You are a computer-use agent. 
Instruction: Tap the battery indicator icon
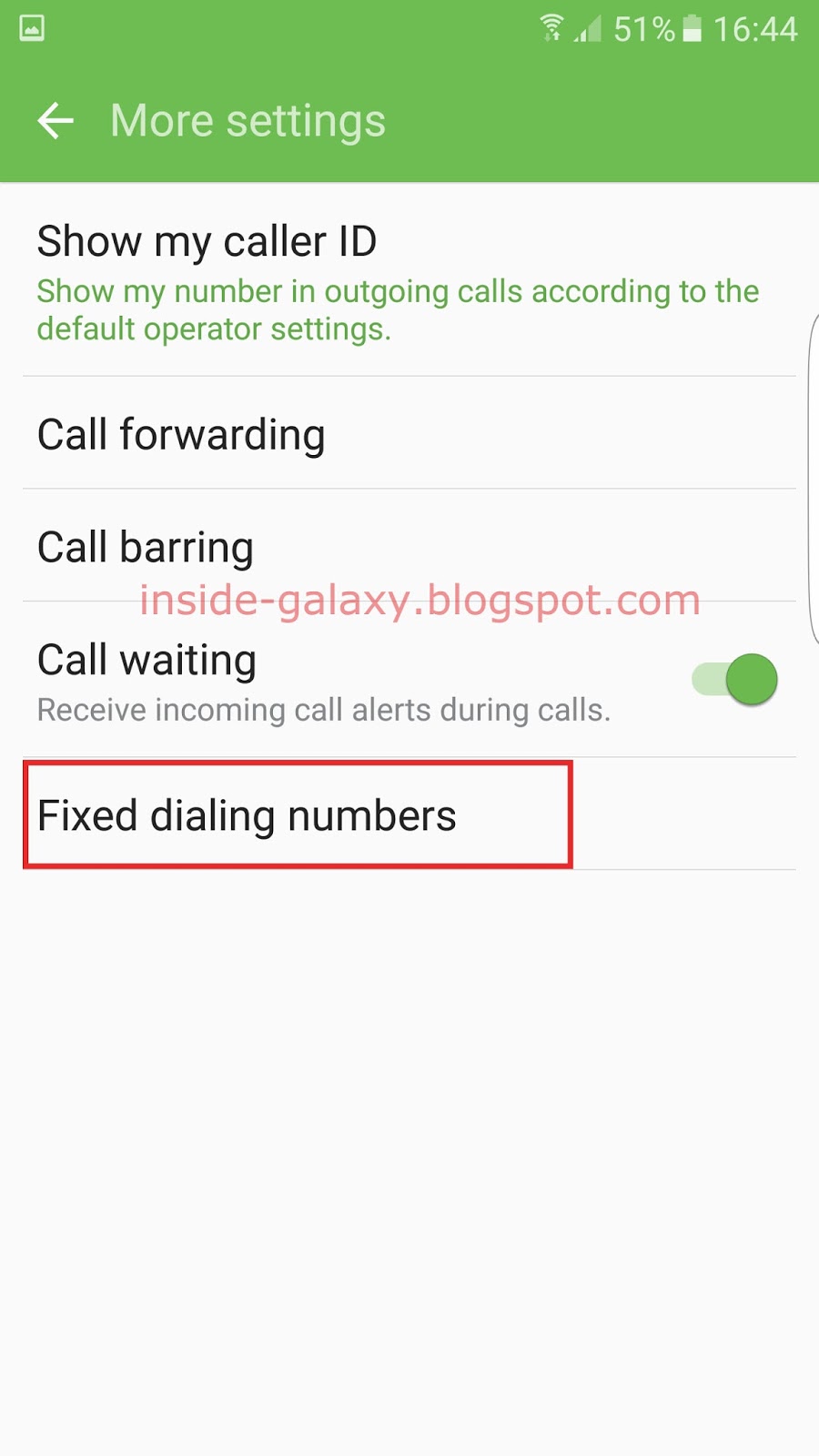click(691, 30)
